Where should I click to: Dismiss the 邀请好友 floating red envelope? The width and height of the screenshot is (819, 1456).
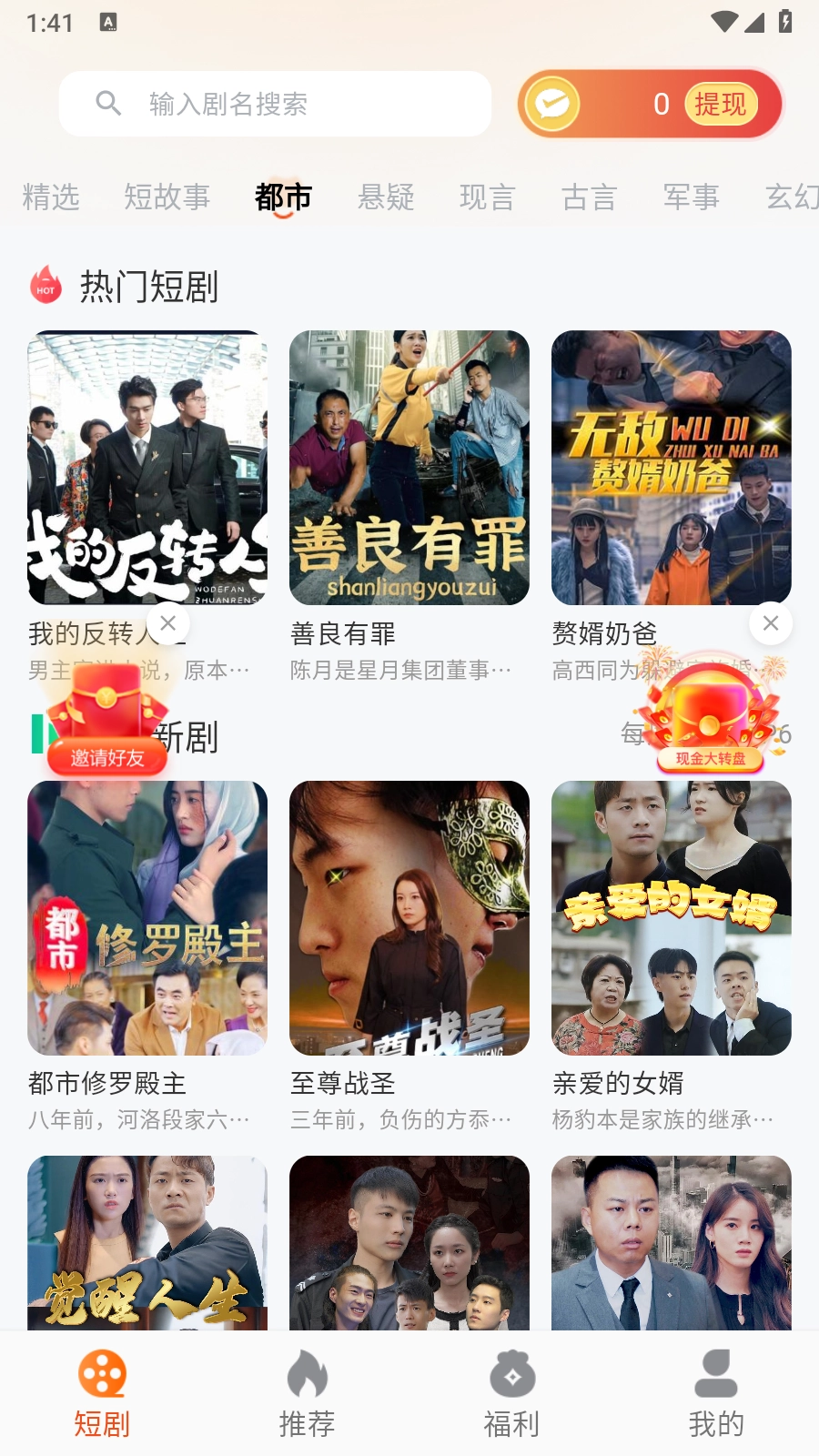tap(168, 623)
